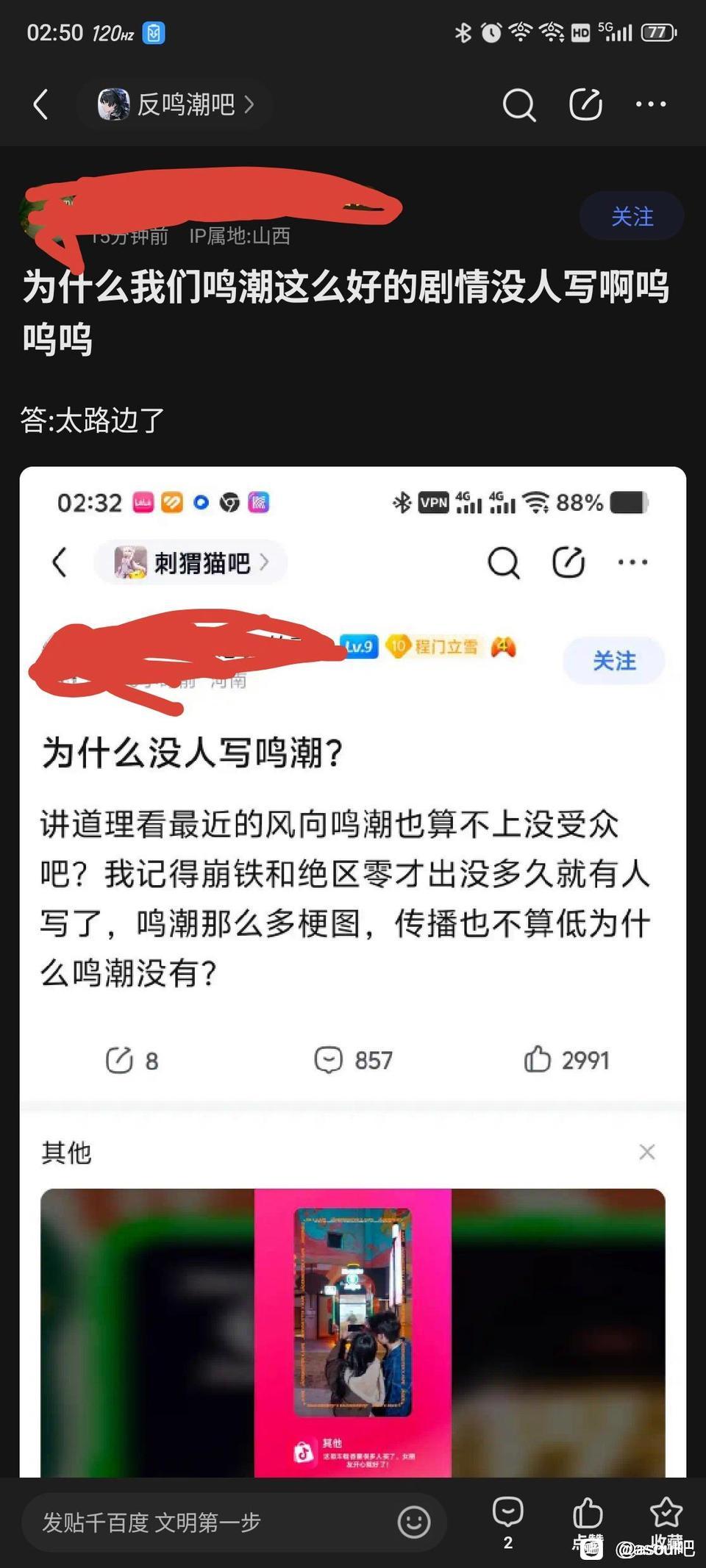Go back to the previous page

(x=41, y=104)
